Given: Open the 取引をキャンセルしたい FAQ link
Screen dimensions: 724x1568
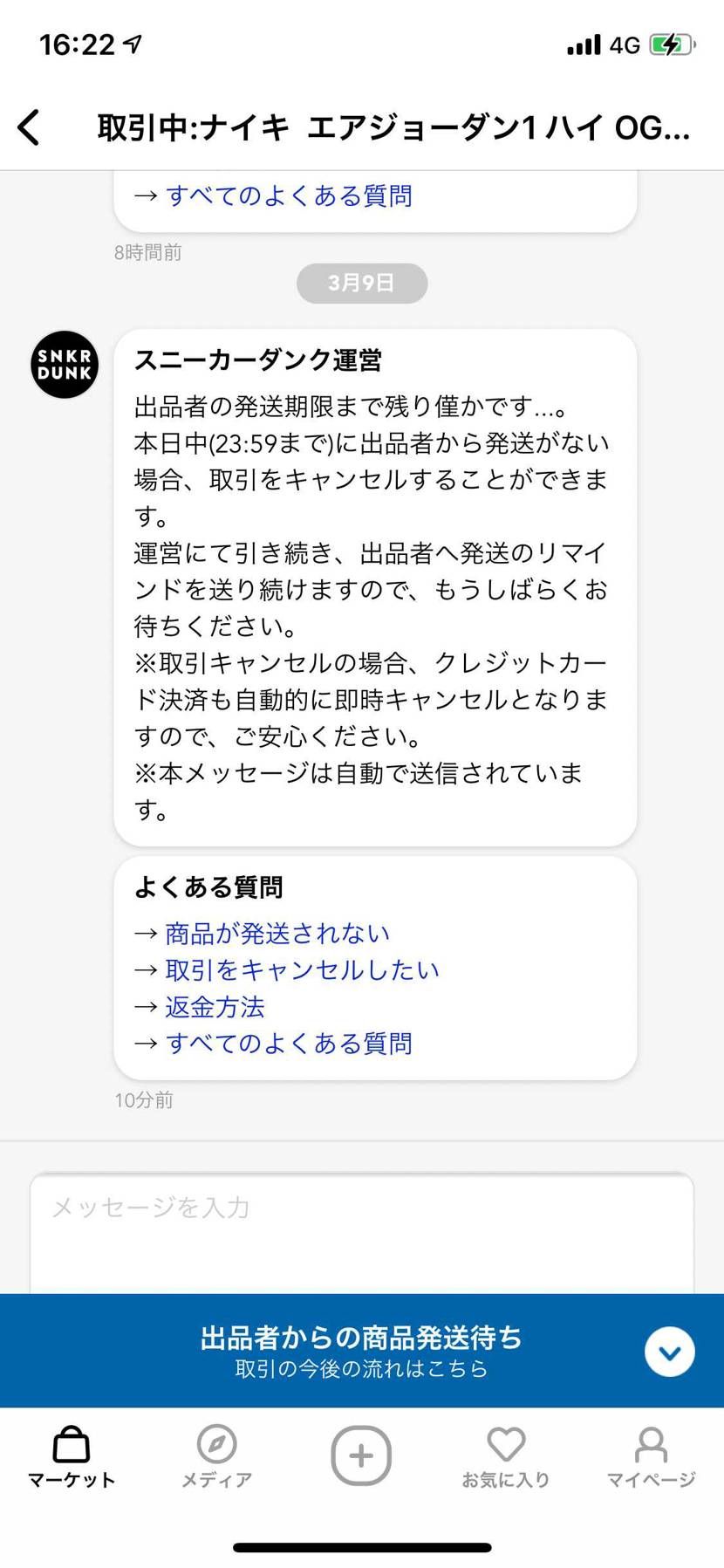Looking at the screenshot, I should click(300, 969).
